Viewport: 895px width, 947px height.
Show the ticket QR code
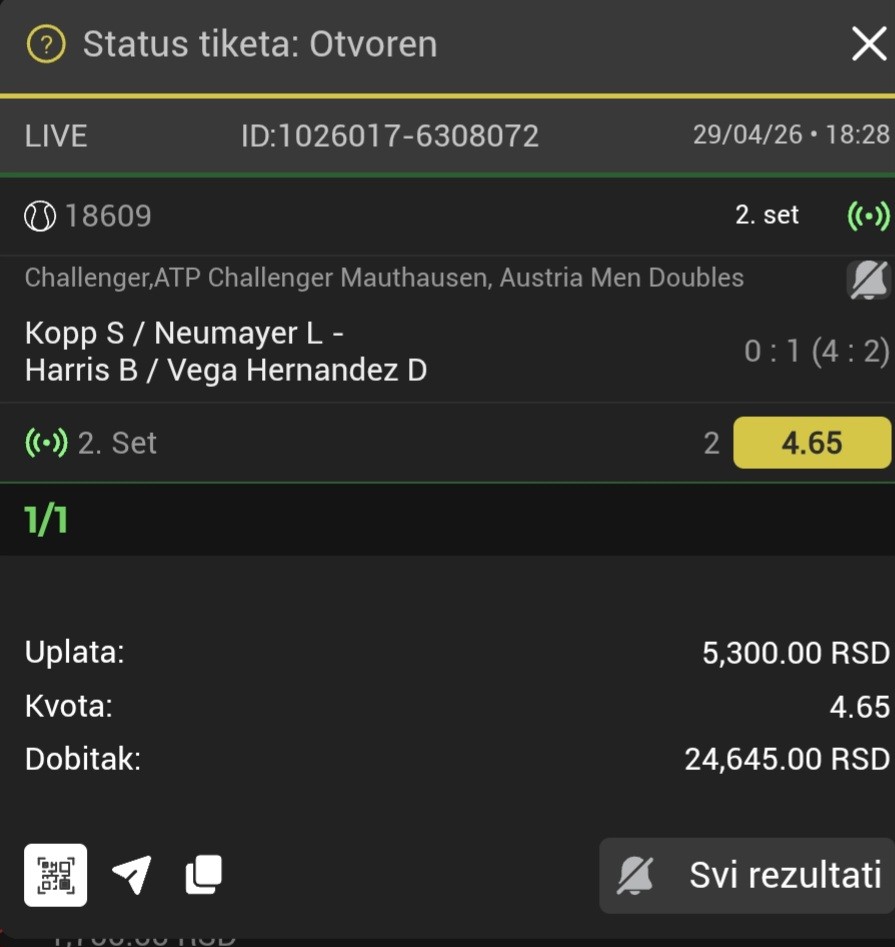(55, 875)
